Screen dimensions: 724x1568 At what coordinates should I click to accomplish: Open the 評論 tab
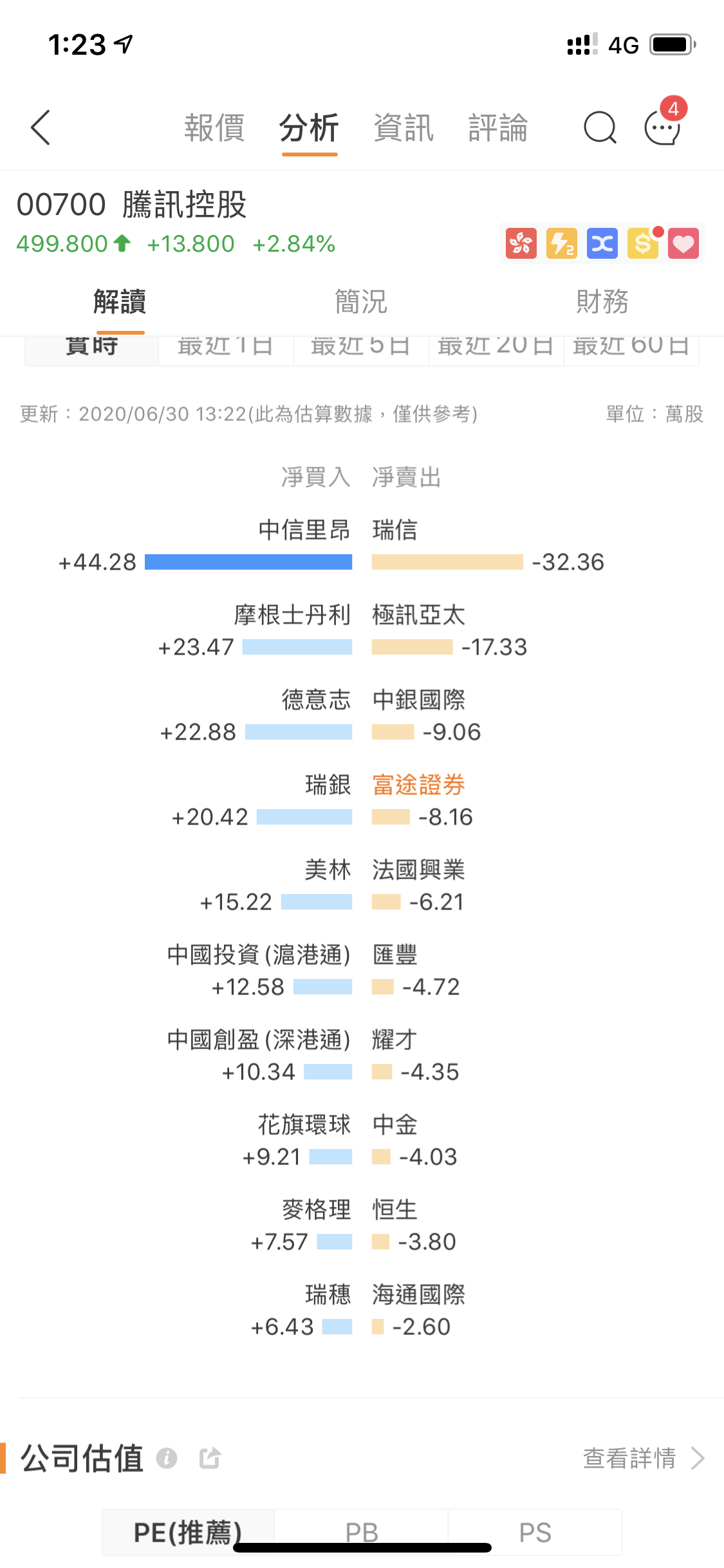coord(498,127)
